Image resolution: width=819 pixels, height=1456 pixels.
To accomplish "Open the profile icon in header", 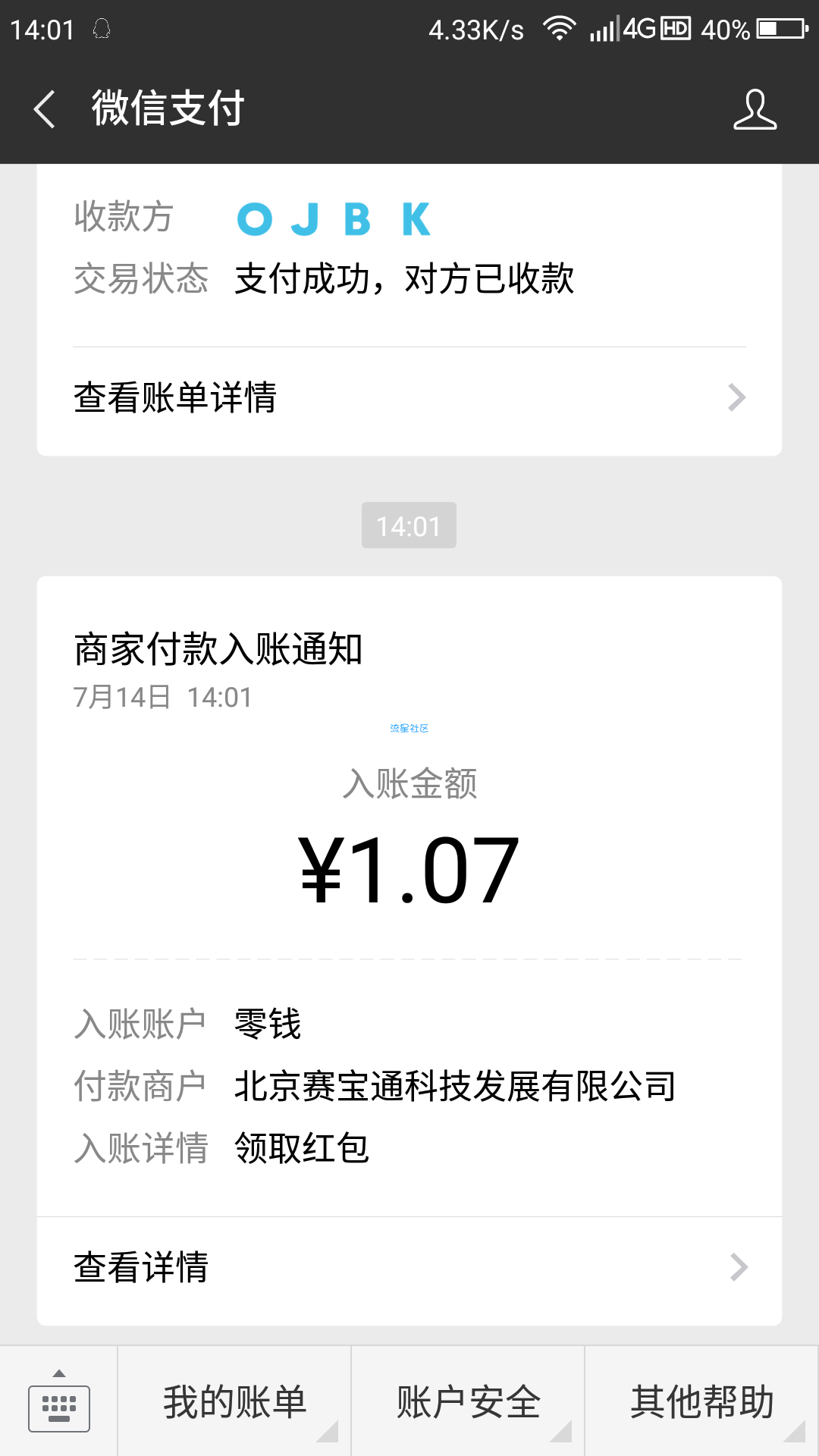I will point(755,108).
